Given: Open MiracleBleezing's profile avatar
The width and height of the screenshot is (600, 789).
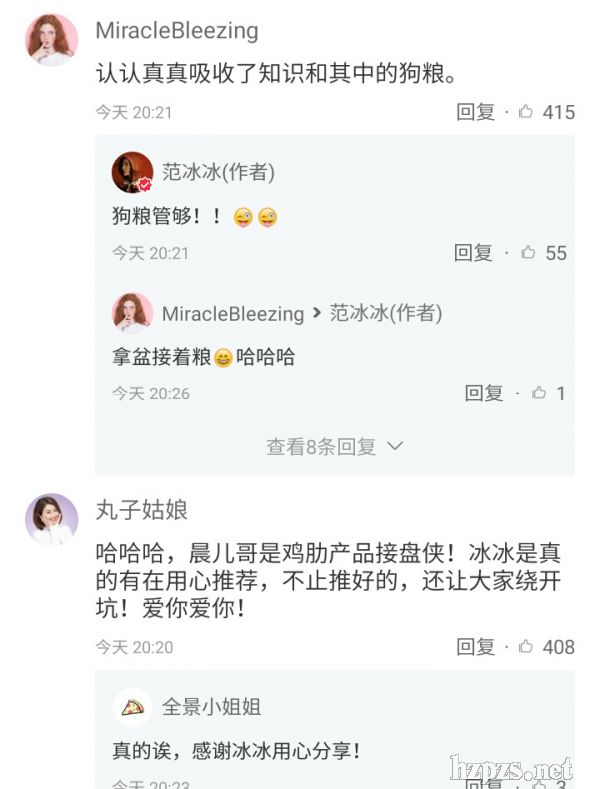Looking at the screenshot, I should 51,40.
